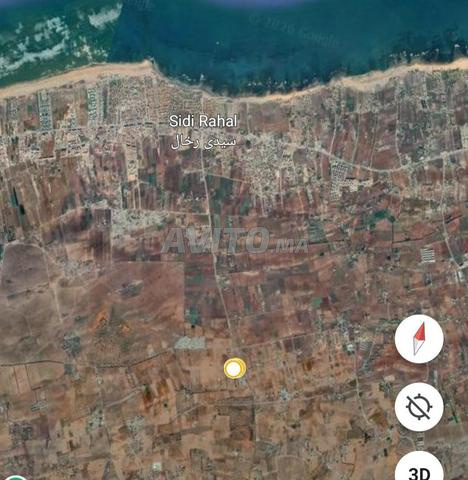Screen dimensions: 468x480
Task: Switch the map to 3D view
Action: (x=419, y=468)
